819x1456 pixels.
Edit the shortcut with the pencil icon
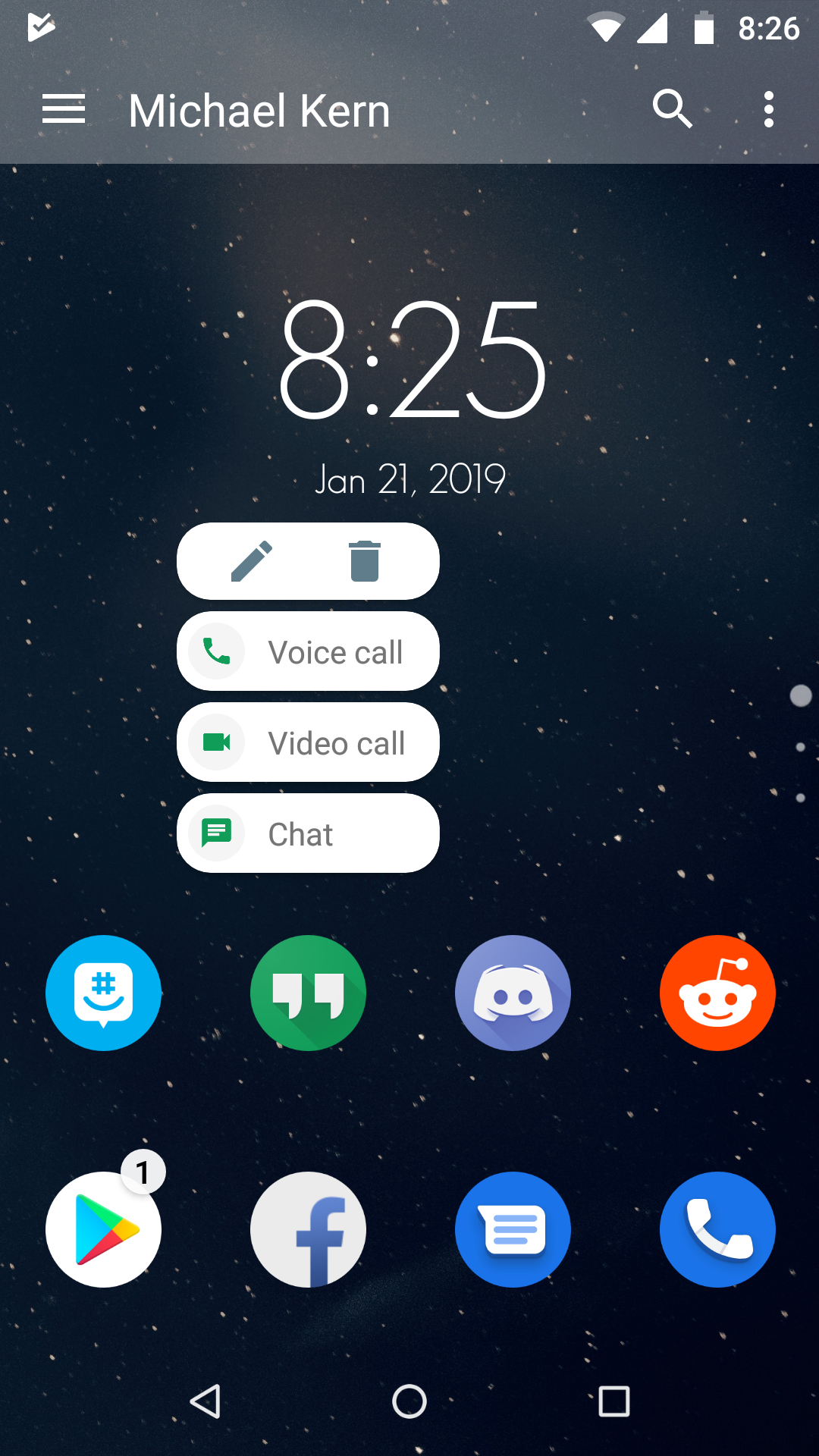point(252,561)
